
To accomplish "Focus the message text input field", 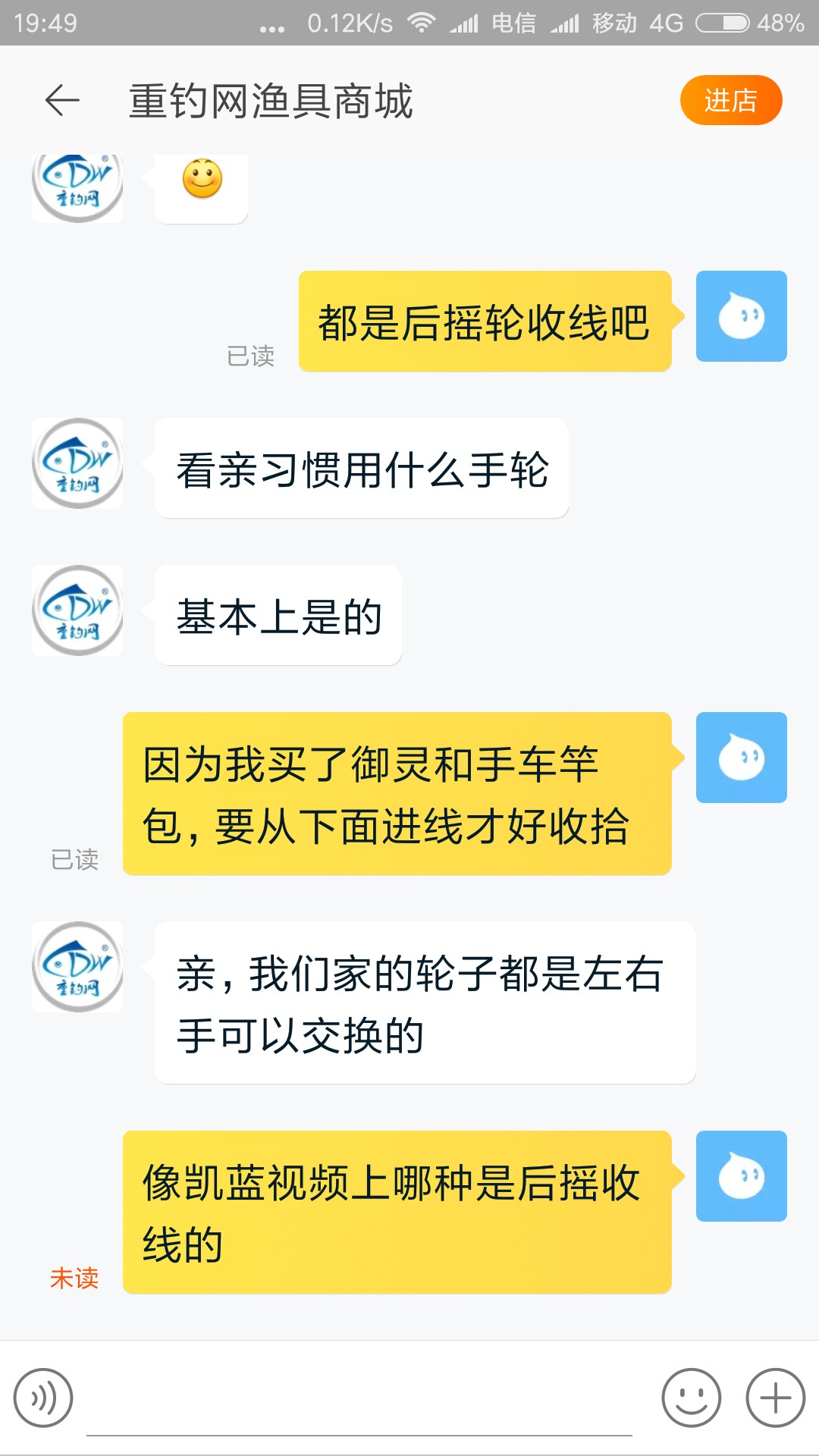I will pos(359,1399).
